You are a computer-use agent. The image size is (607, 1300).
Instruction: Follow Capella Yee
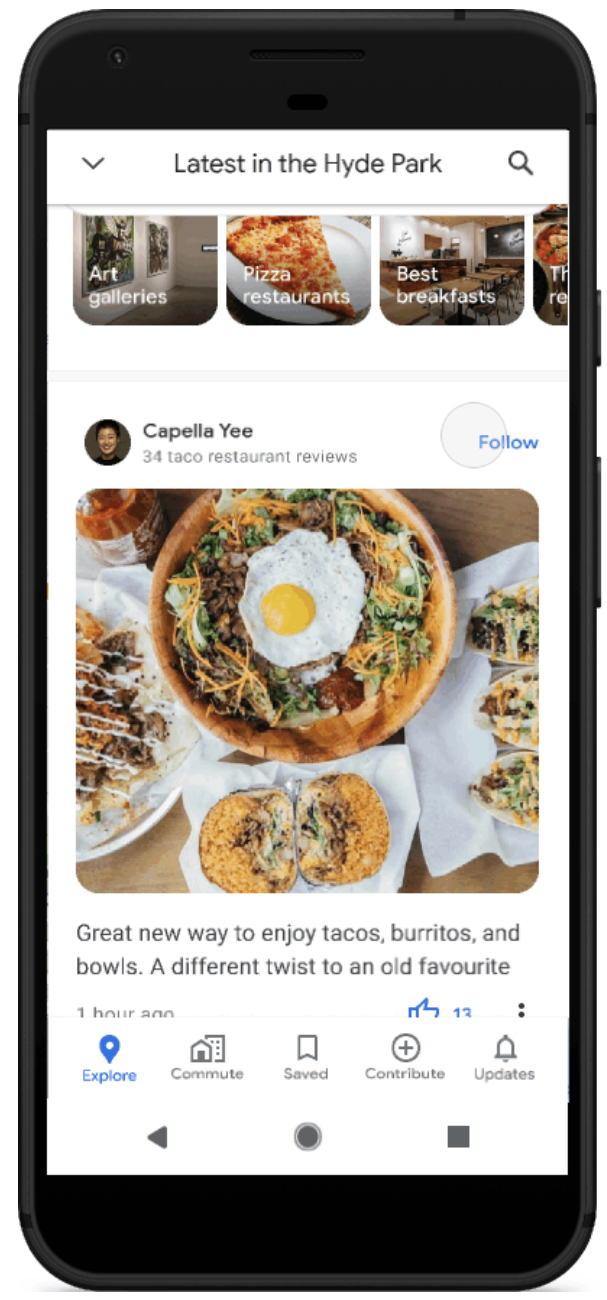pyautogui.click(x=507, y=442)
